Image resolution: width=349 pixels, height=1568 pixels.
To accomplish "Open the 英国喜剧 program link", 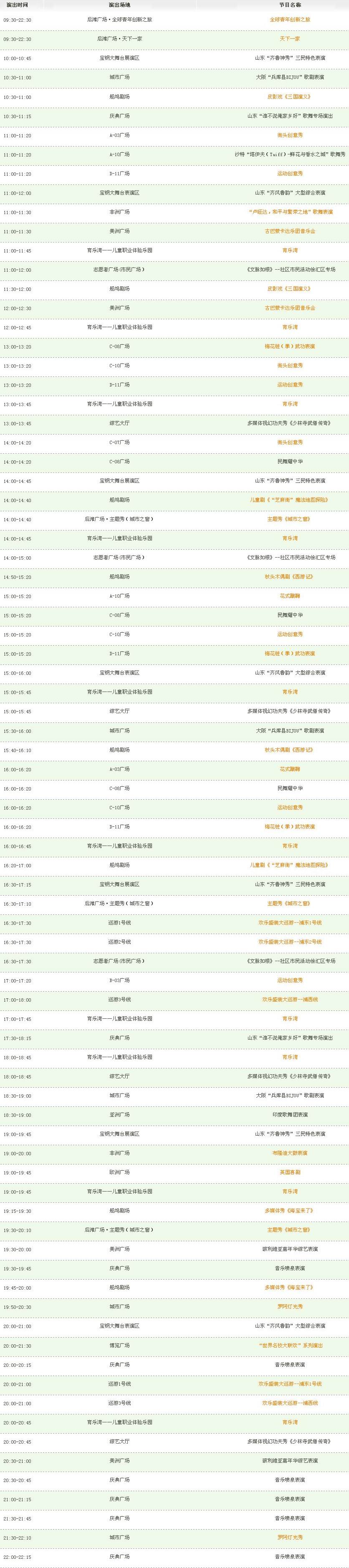I will [290, 1172].
